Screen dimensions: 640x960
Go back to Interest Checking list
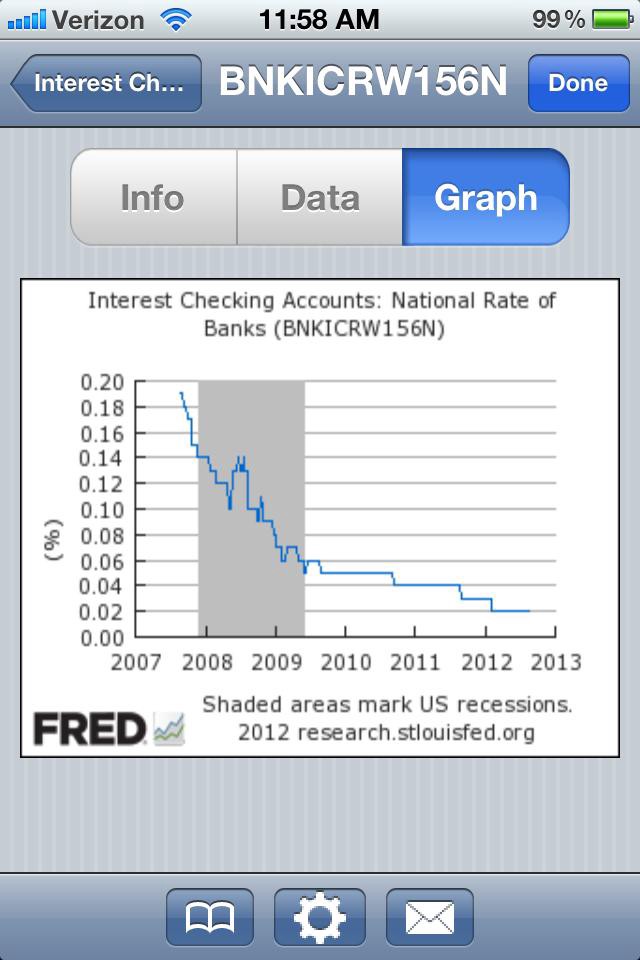[106, 83]
